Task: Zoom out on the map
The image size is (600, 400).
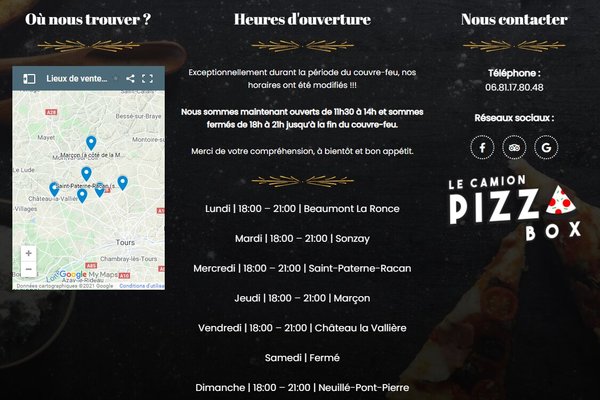Action: 28,269
